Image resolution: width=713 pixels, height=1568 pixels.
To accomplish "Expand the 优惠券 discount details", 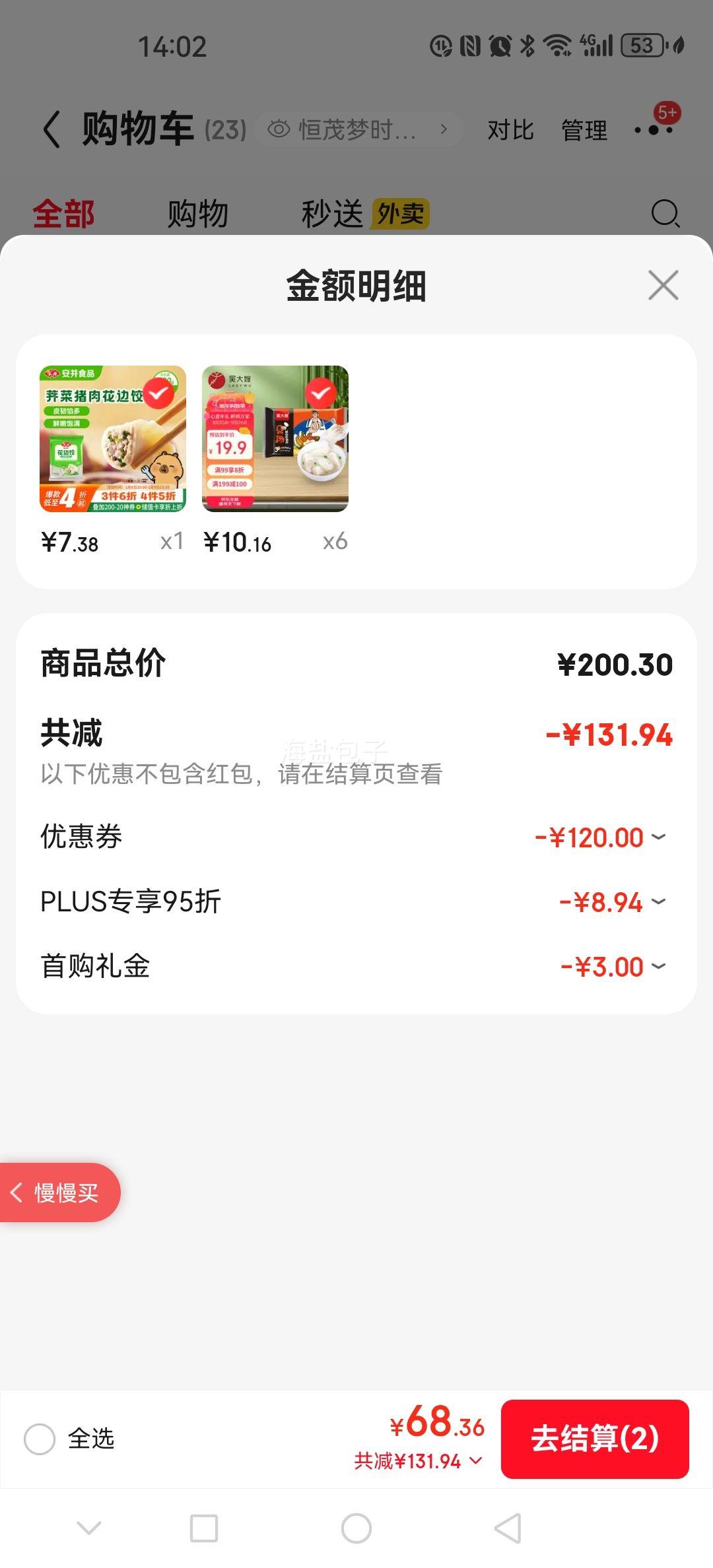I will (x=657, y=837).
